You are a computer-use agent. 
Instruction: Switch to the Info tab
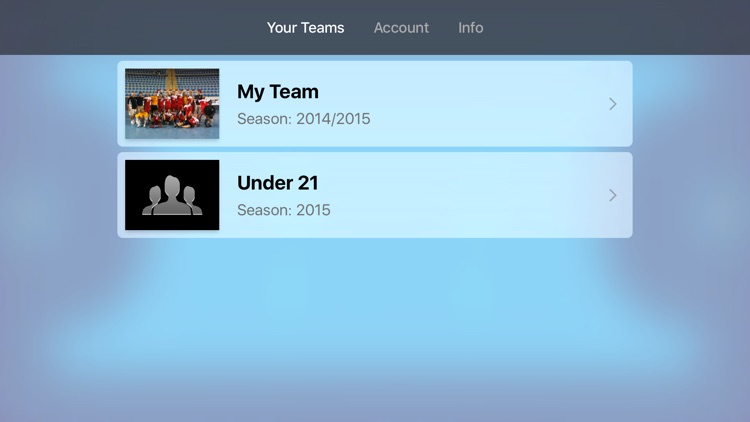pos(470,28)
